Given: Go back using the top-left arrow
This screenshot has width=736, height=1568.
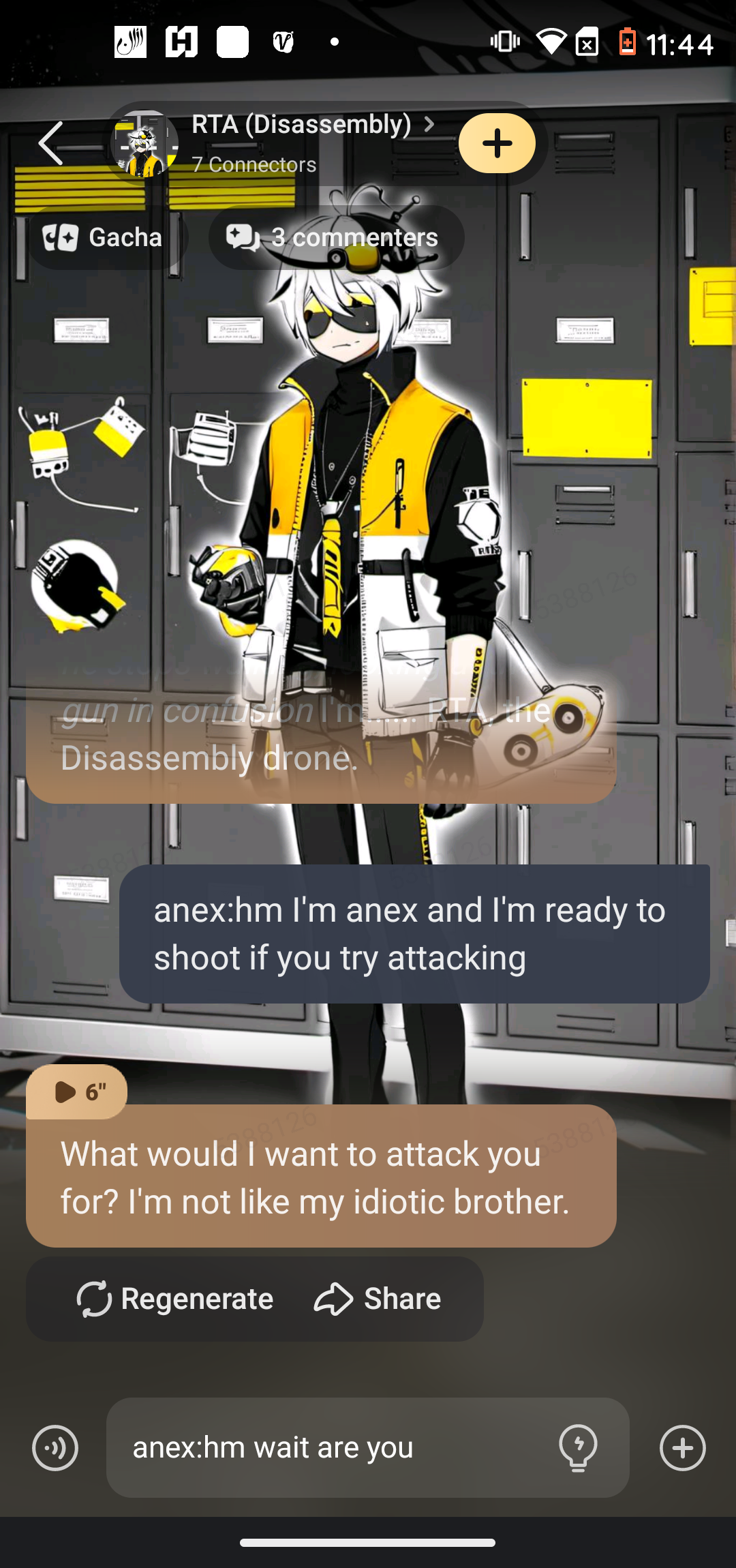Looking at the screenshot, I should tap(51, 144).
